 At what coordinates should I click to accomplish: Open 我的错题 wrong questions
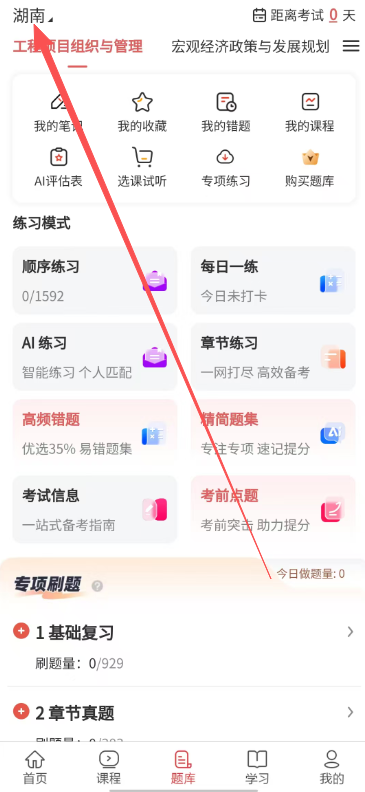tap(226, 112)
